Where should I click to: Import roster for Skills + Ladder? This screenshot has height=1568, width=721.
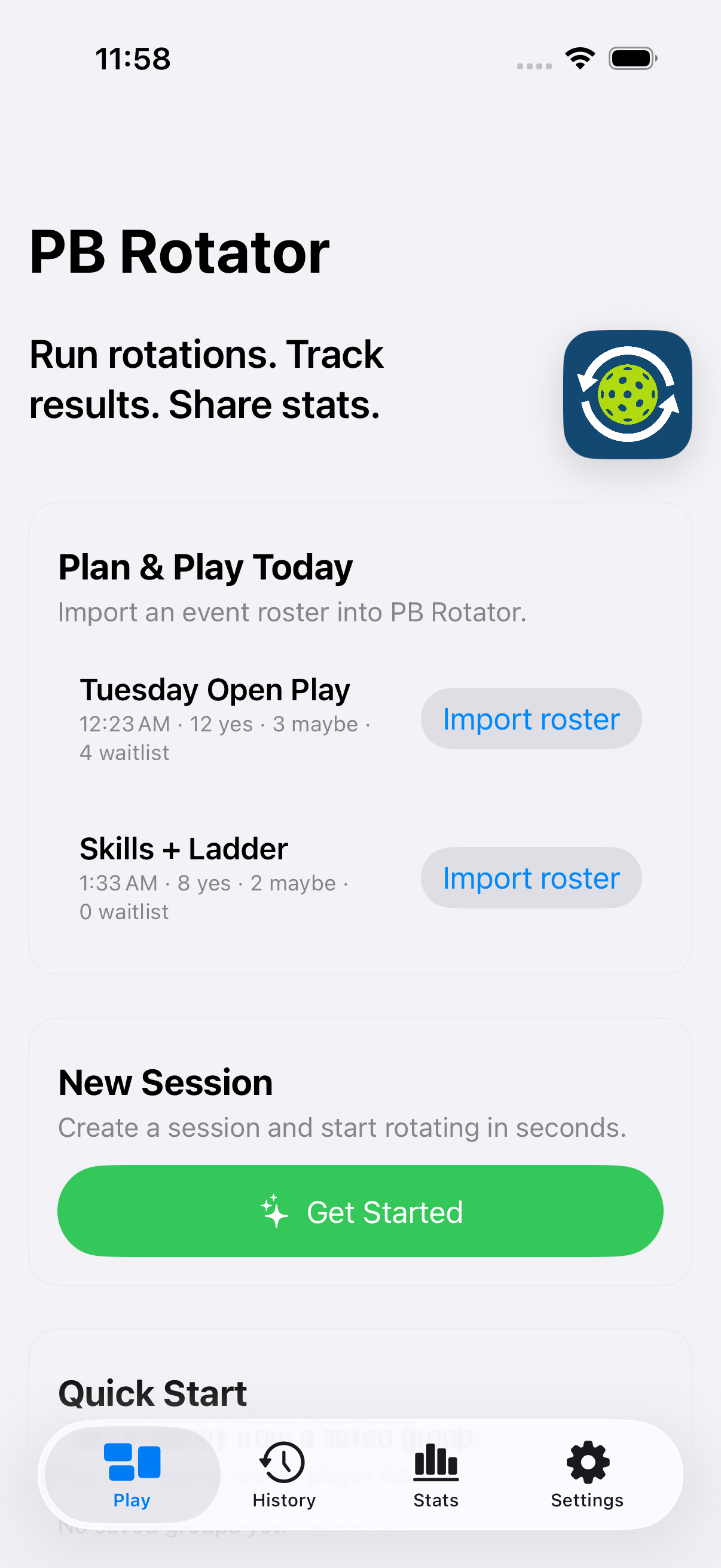[530, 878]
